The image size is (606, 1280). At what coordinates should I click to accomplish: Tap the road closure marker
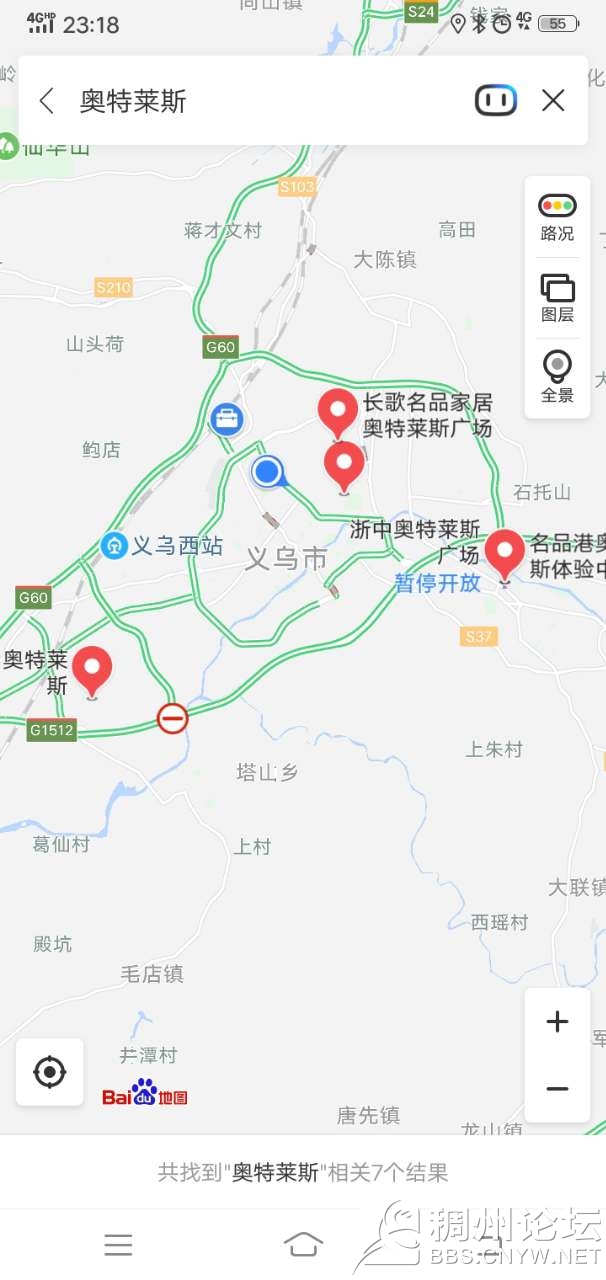172,718
